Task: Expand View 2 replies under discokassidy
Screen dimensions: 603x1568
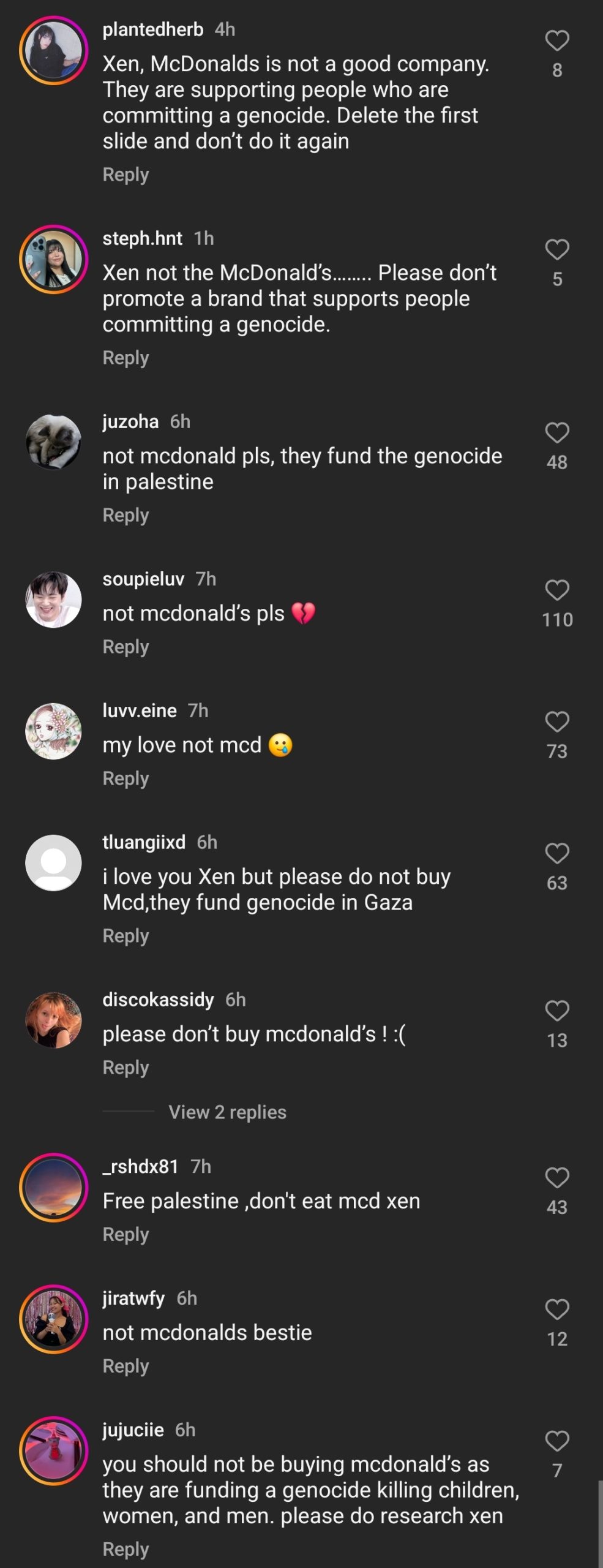Action: [x=227, y=1112]
